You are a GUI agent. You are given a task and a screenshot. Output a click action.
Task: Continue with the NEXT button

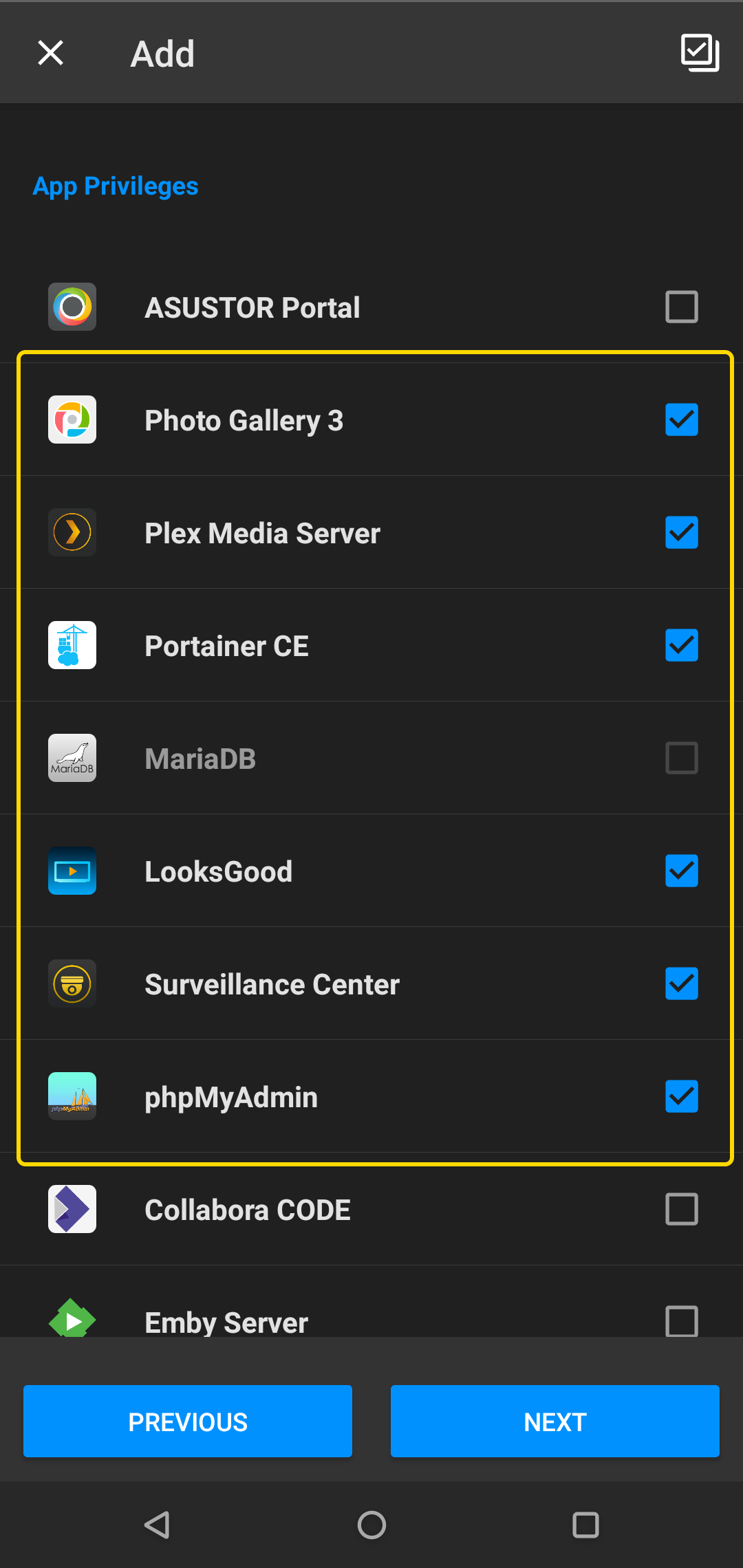coord(555,1421)
